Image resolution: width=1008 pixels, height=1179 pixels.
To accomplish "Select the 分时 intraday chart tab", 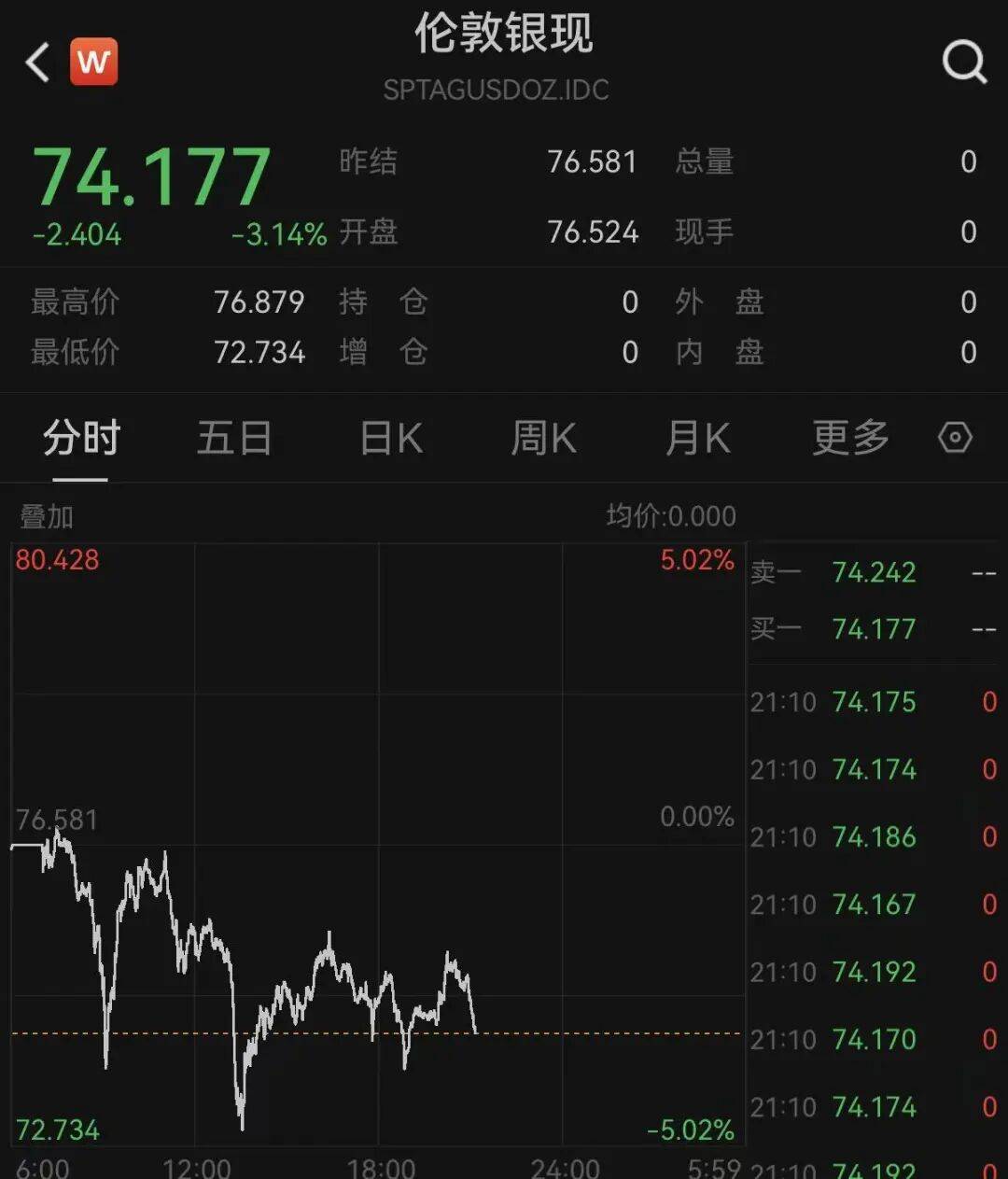I will click(81, 438).
